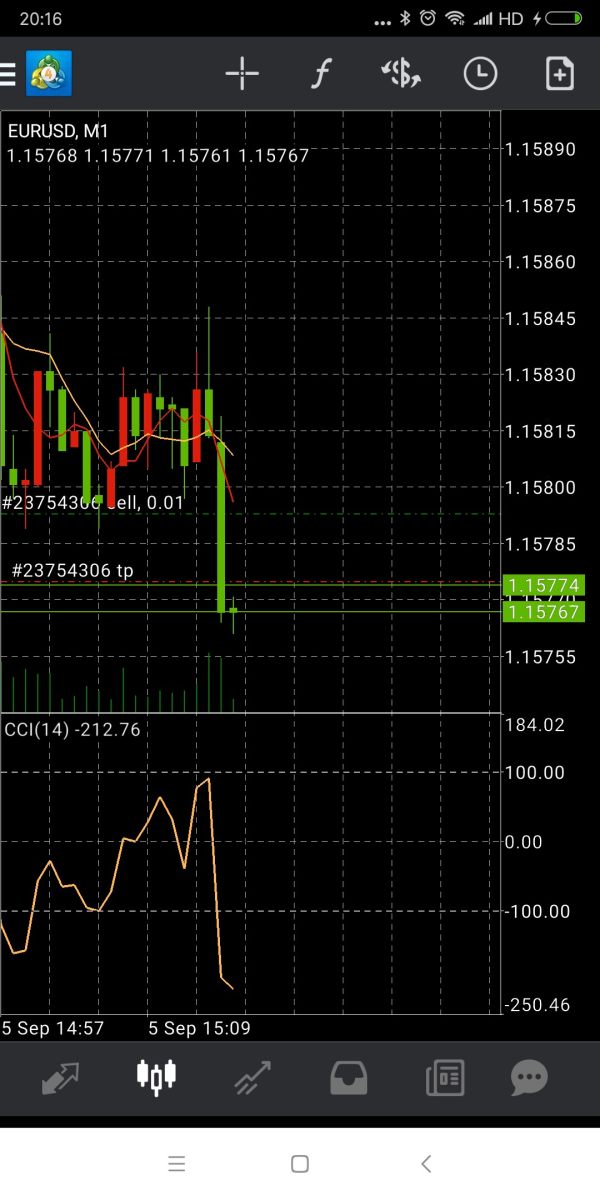Image resolution: width=600 pixels, height=1200 pixels.
Task: Create a new order
Action: (x=559, y=74)
